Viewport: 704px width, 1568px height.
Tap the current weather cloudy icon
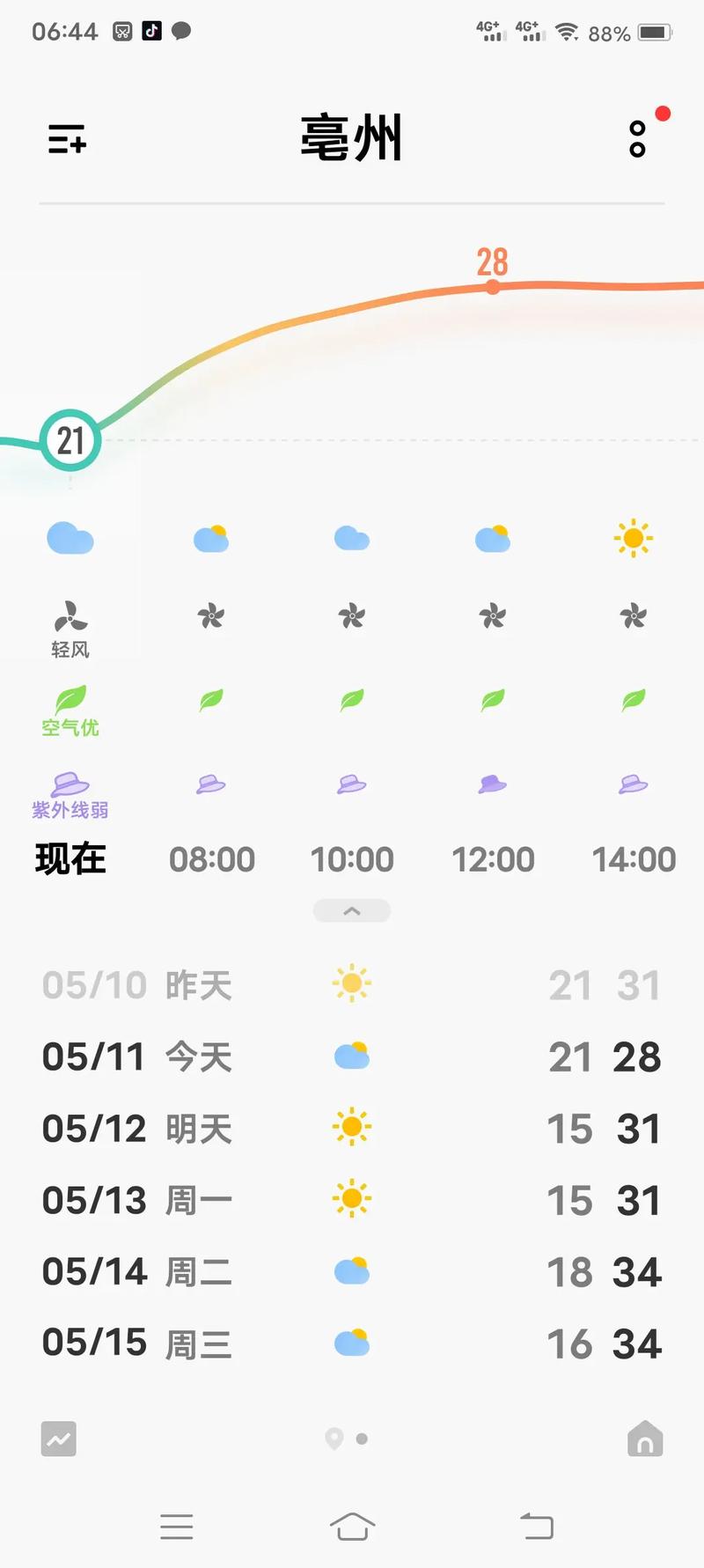[70, 538]
